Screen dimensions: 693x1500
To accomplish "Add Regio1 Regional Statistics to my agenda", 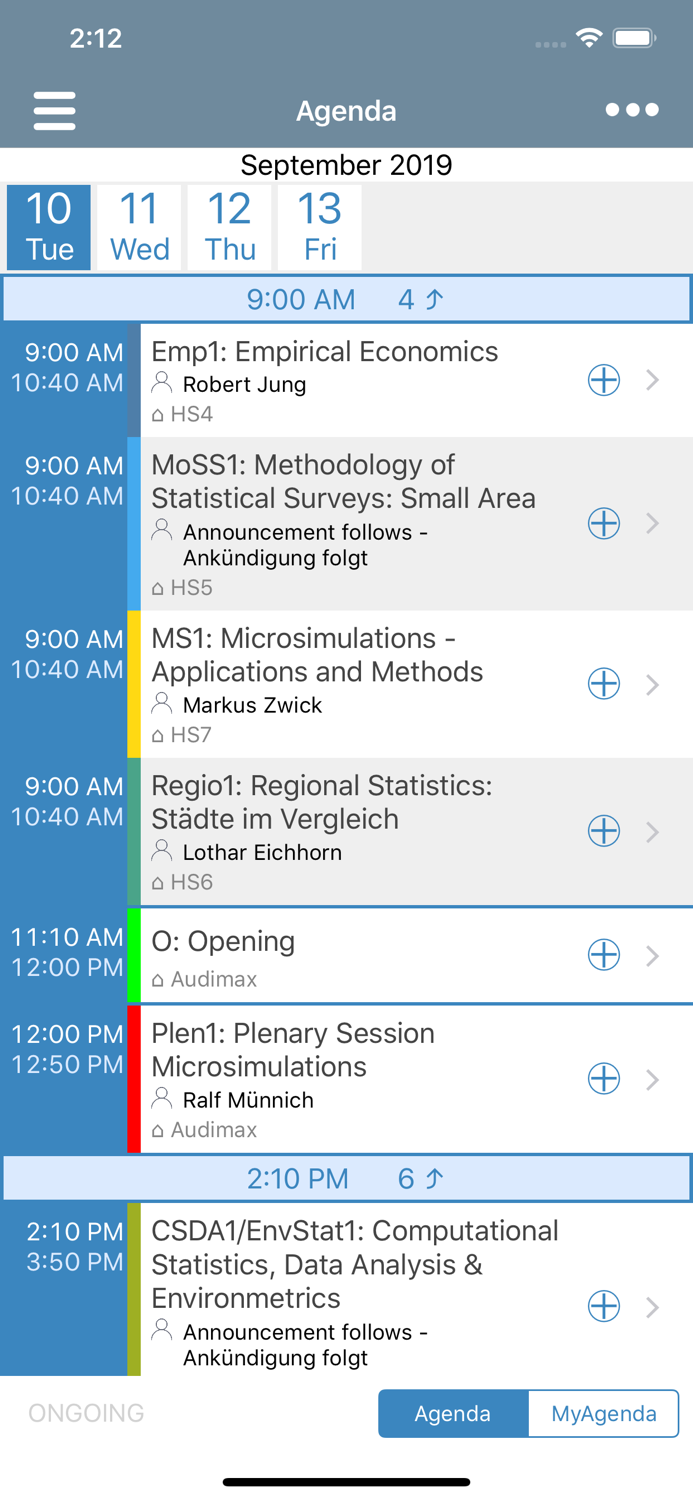I will pyautogui.click(x=604, y=831).
